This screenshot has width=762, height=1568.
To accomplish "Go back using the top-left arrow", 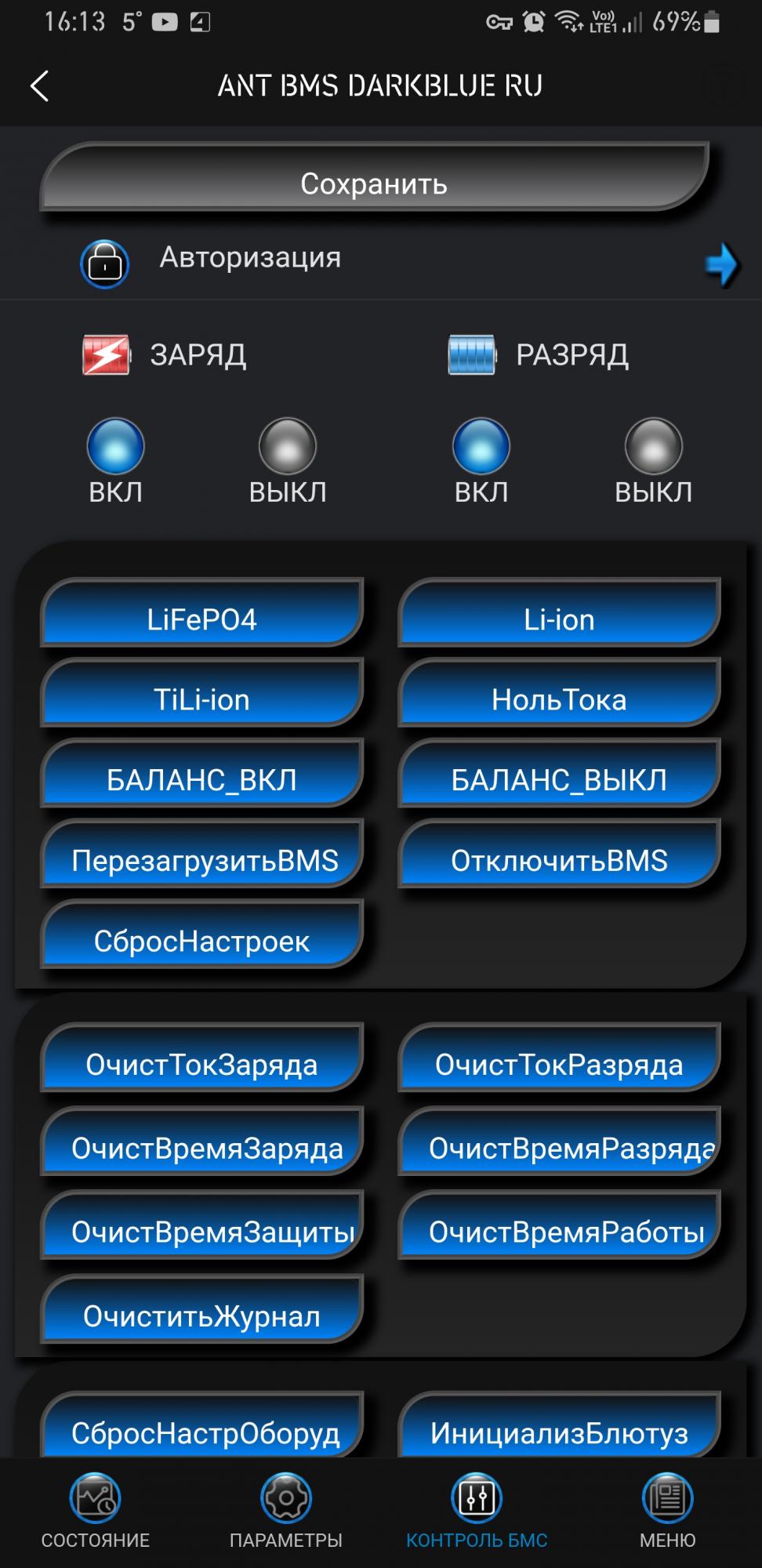I will (40, 85).
